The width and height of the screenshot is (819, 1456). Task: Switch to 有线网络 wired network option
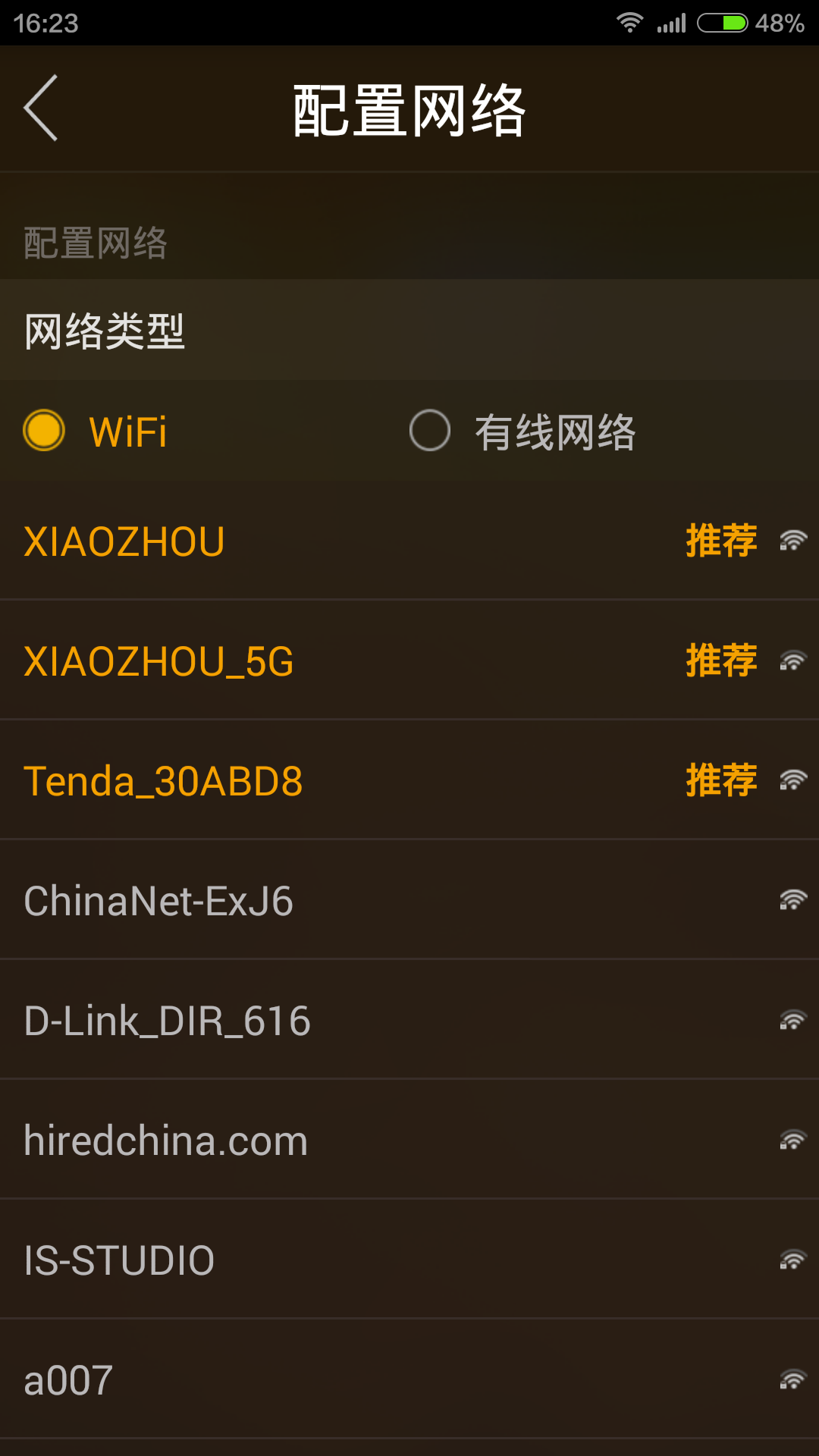(x=522, y=431)
